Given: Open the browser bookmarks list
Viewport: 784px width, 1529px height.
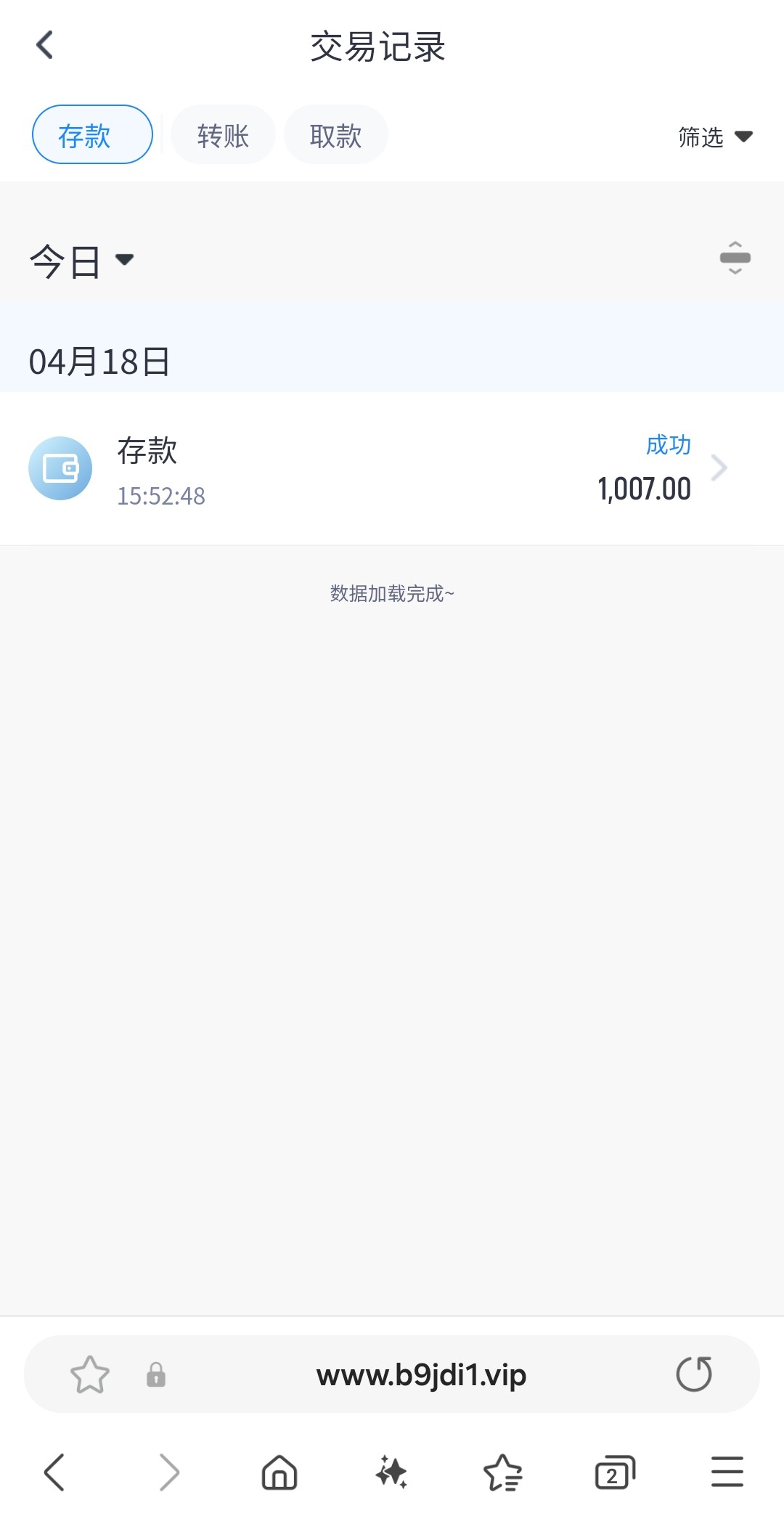Looking at the screenshot, I should pyautogui.click(x=502, y=1472).
